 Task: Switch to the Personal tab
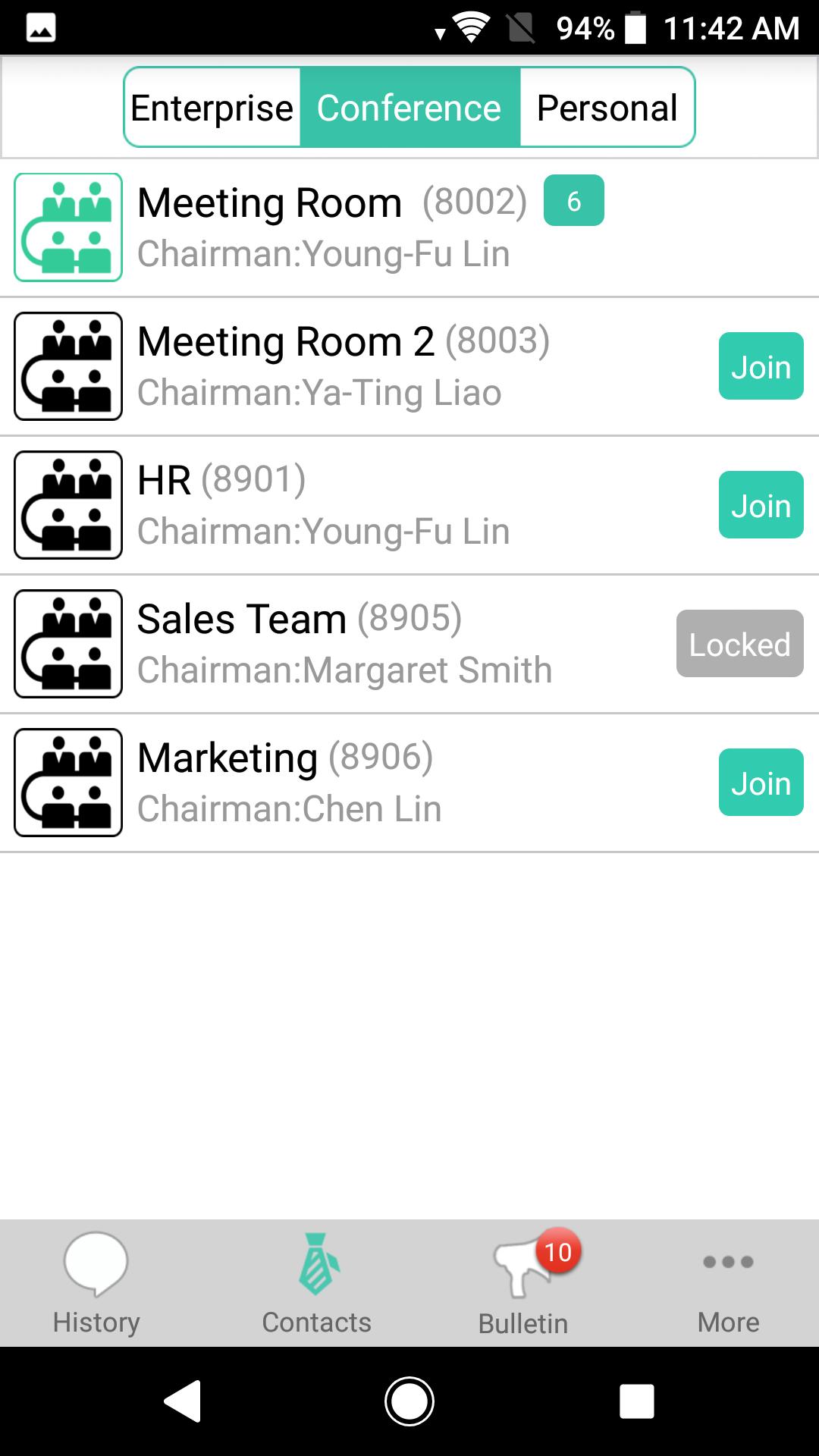(x=607, y=107)
